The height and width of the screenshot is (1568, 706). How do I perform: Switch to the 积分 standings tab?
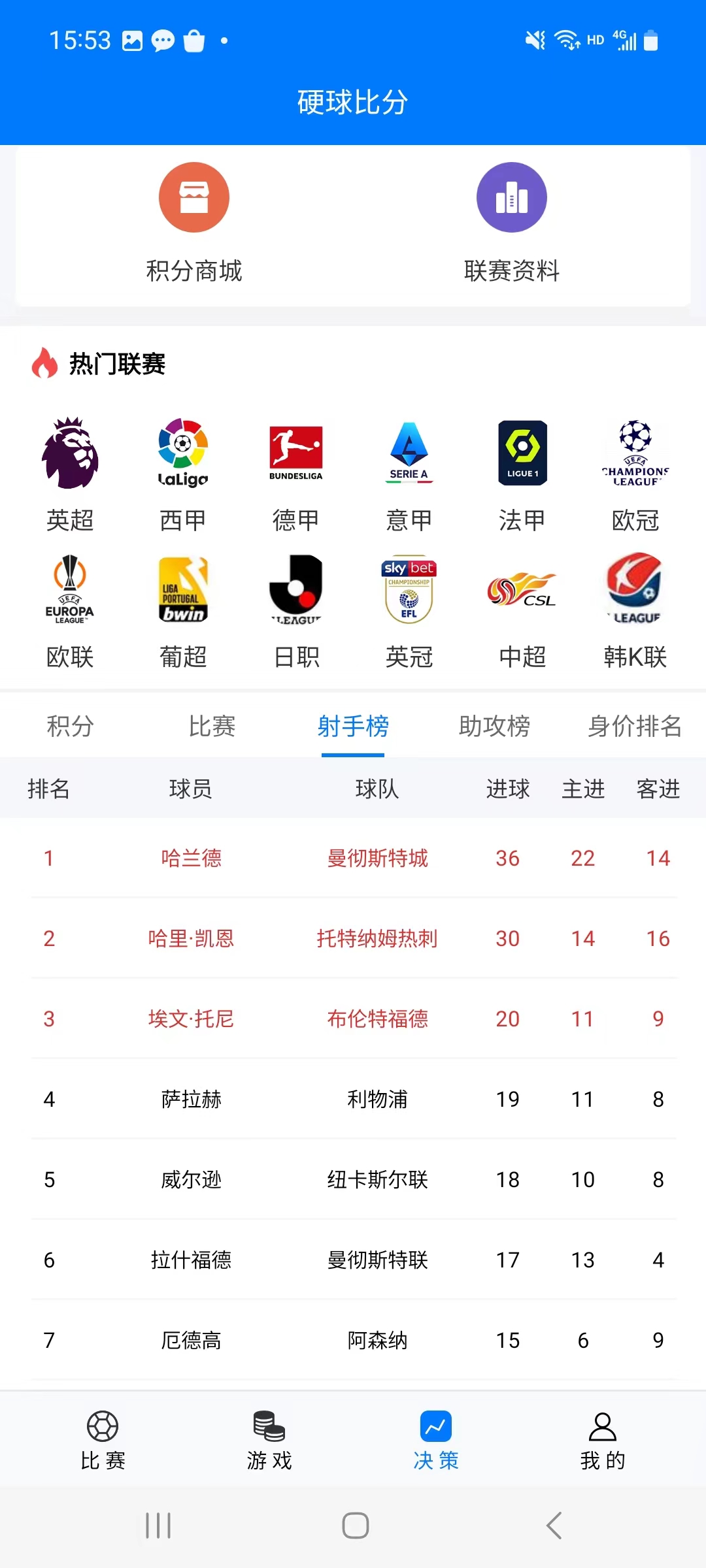(x=70, y=726)
